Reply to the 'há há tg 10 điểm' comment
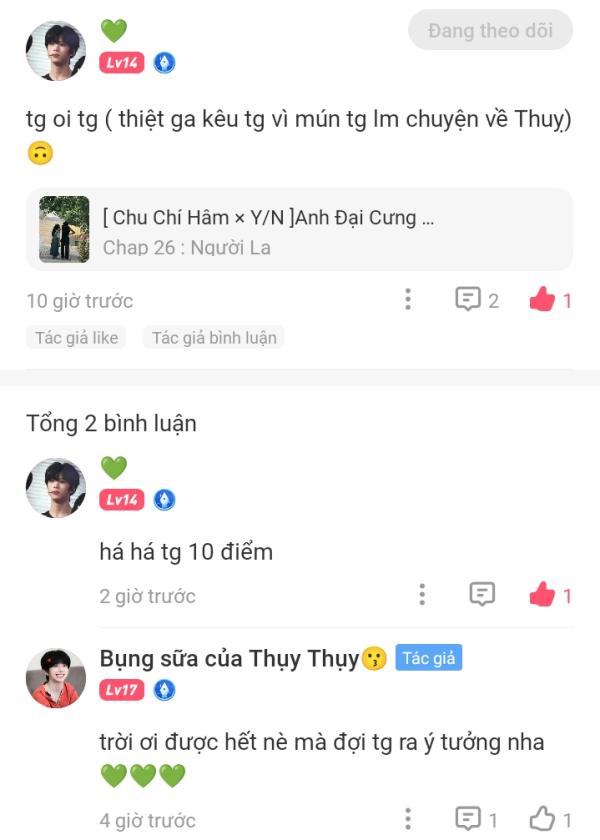 482,595
